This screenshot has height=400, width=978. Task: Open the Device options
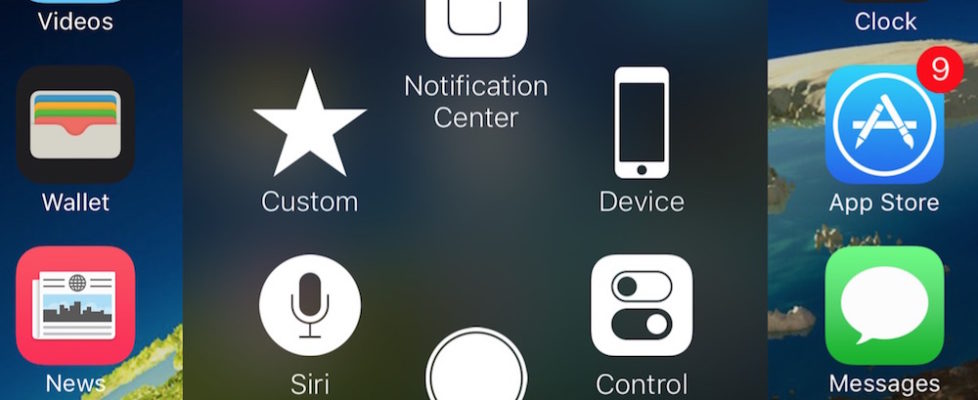[x=641, y=123]
